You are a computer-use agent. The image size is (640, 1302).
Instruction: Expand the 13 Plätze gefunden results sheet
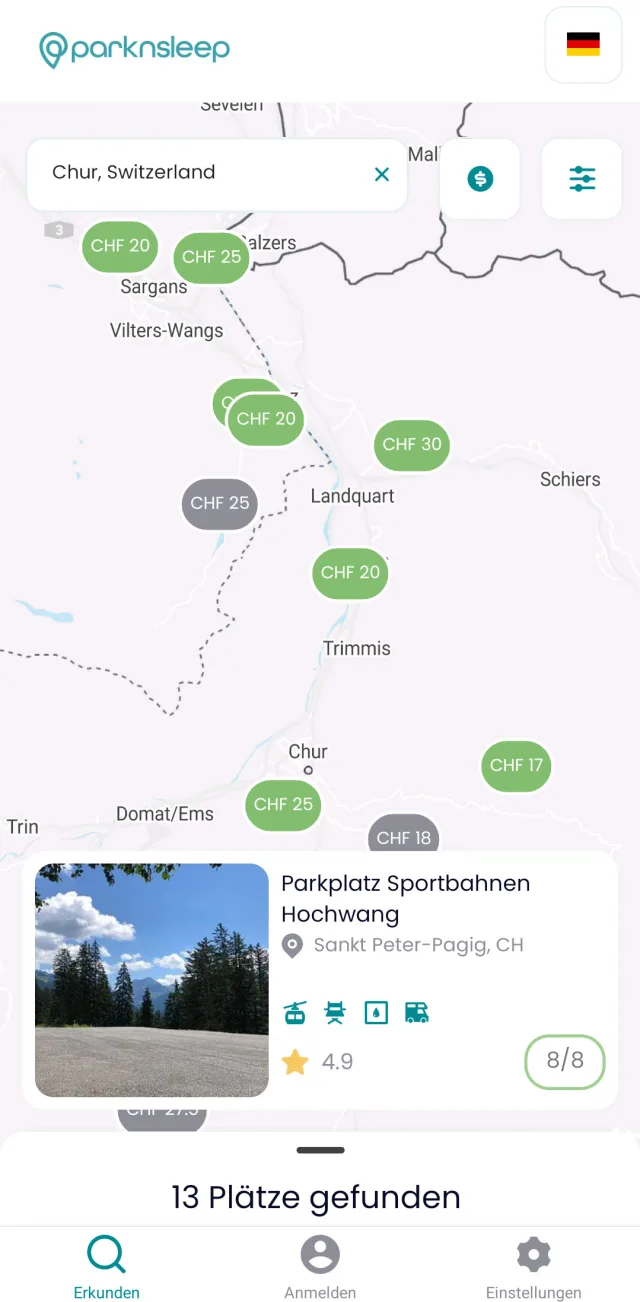[x=320, y=1151]
